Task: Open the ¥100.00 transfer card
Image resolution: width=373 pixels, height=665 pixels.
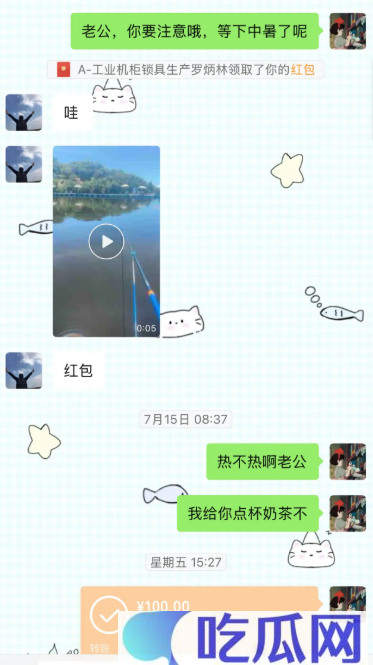Action: 199,620
